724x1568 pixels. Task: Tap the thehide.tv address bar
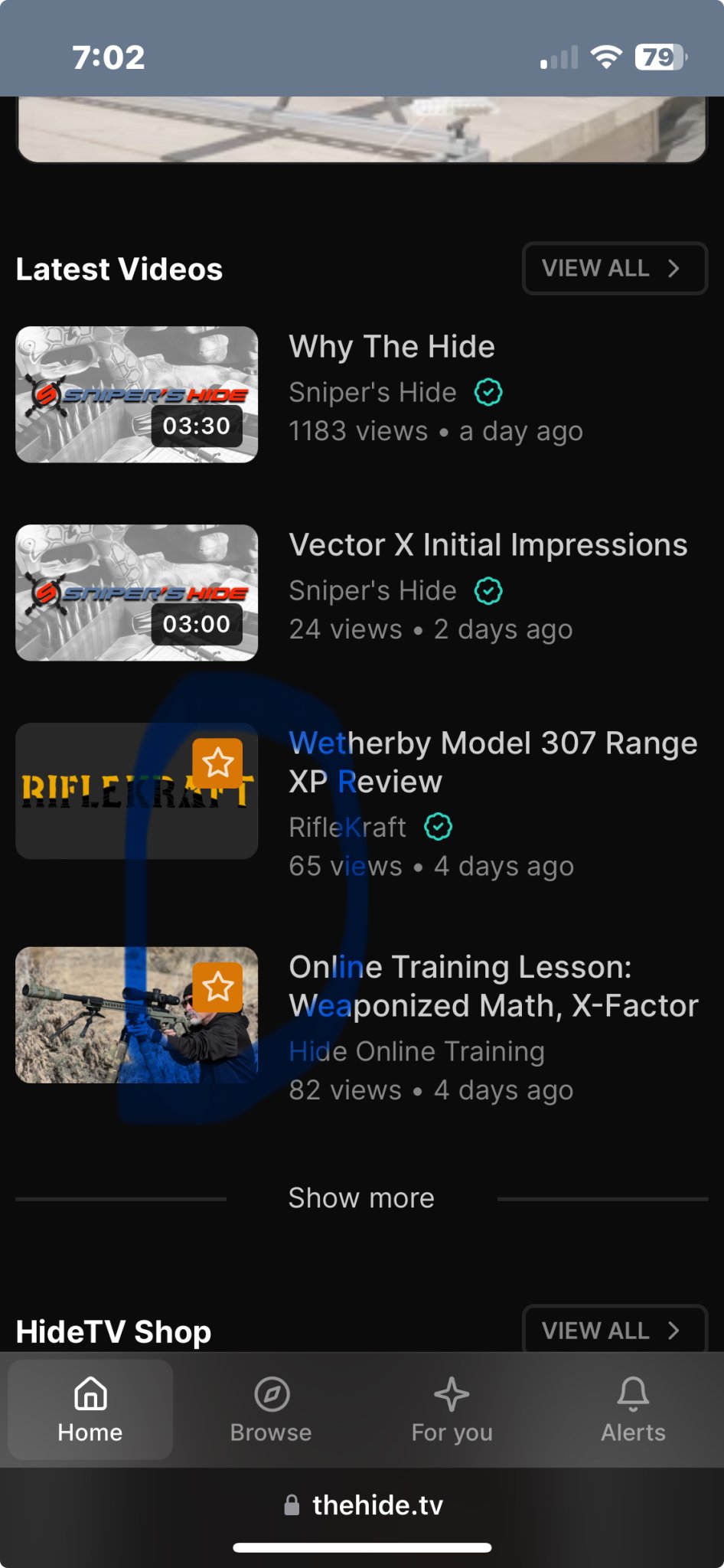tap(363, 1505)
